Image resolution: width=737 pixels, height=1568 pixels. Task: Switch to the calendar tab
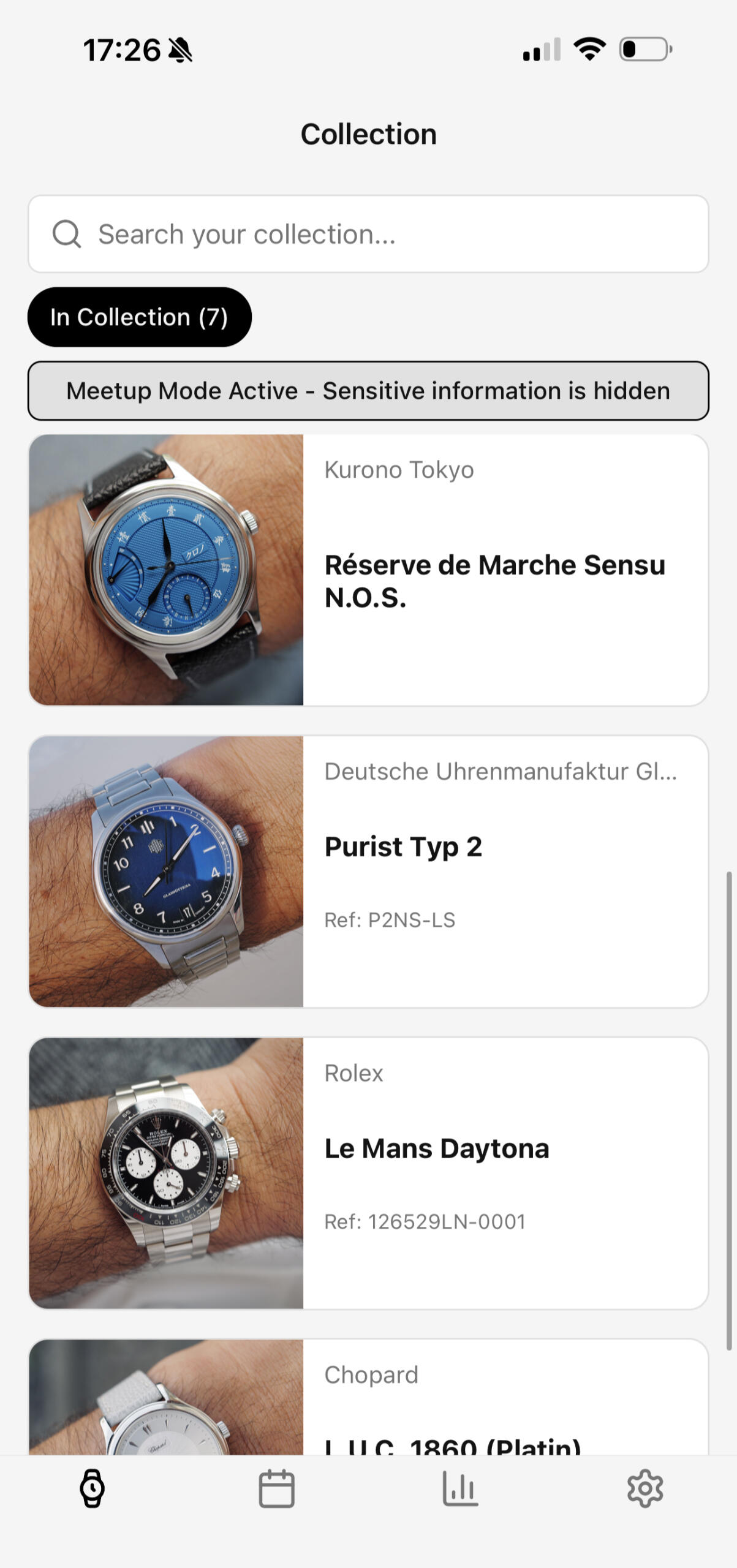[276, 1488]
